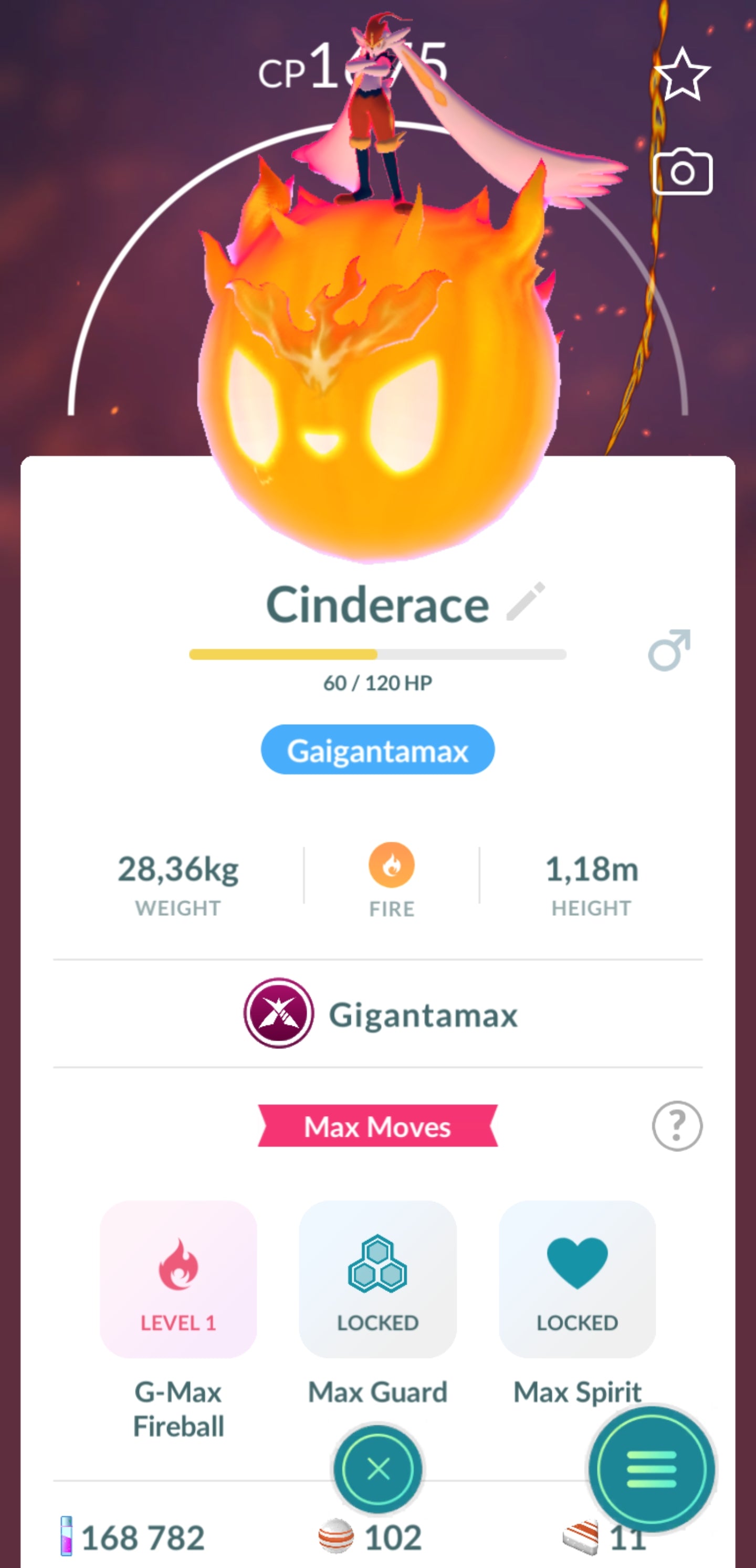Open the green menu button

[651, 1469]
